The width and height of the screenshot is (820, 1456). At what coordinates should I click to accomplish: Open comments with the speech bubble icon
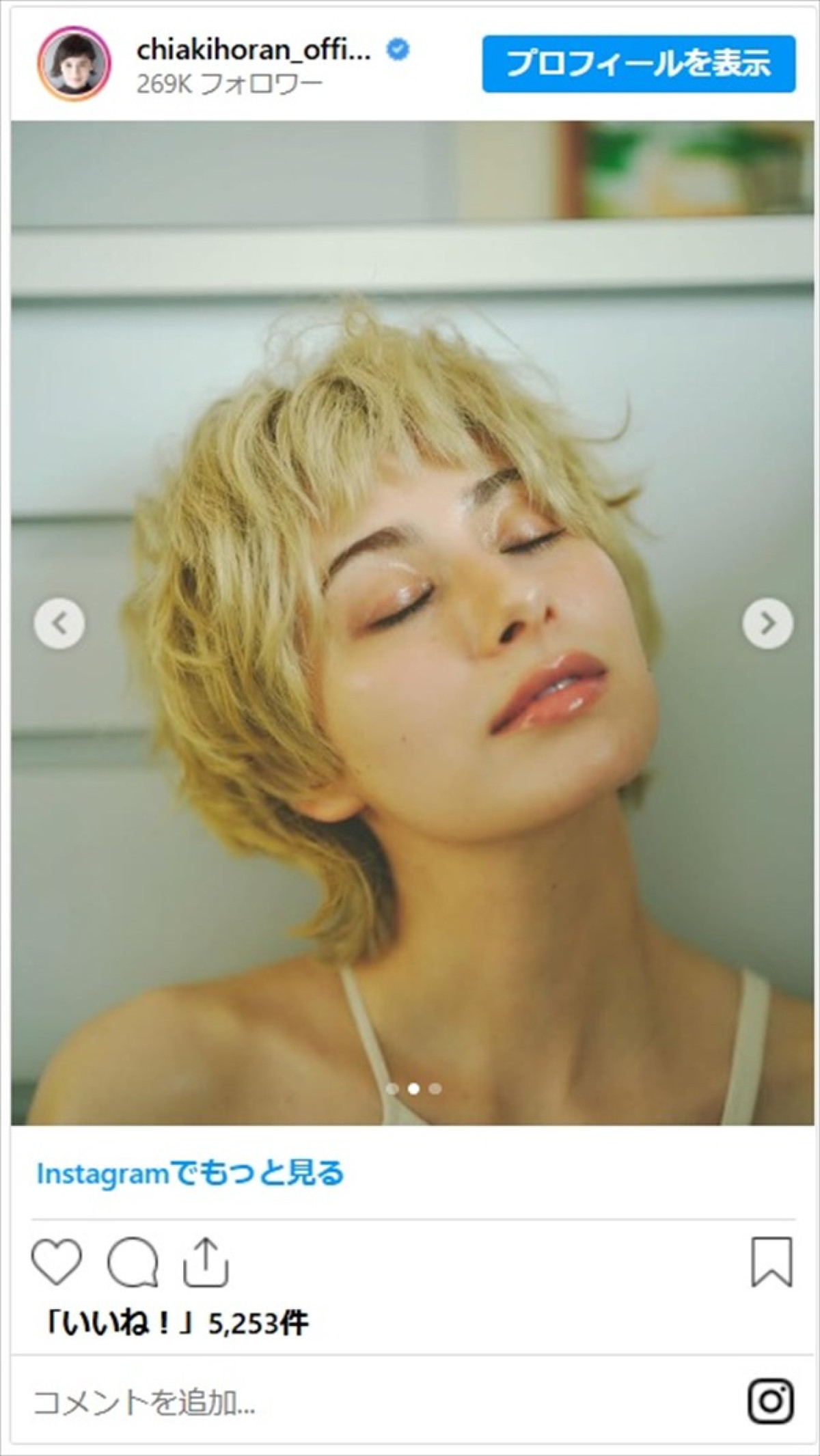[133, 1261]
